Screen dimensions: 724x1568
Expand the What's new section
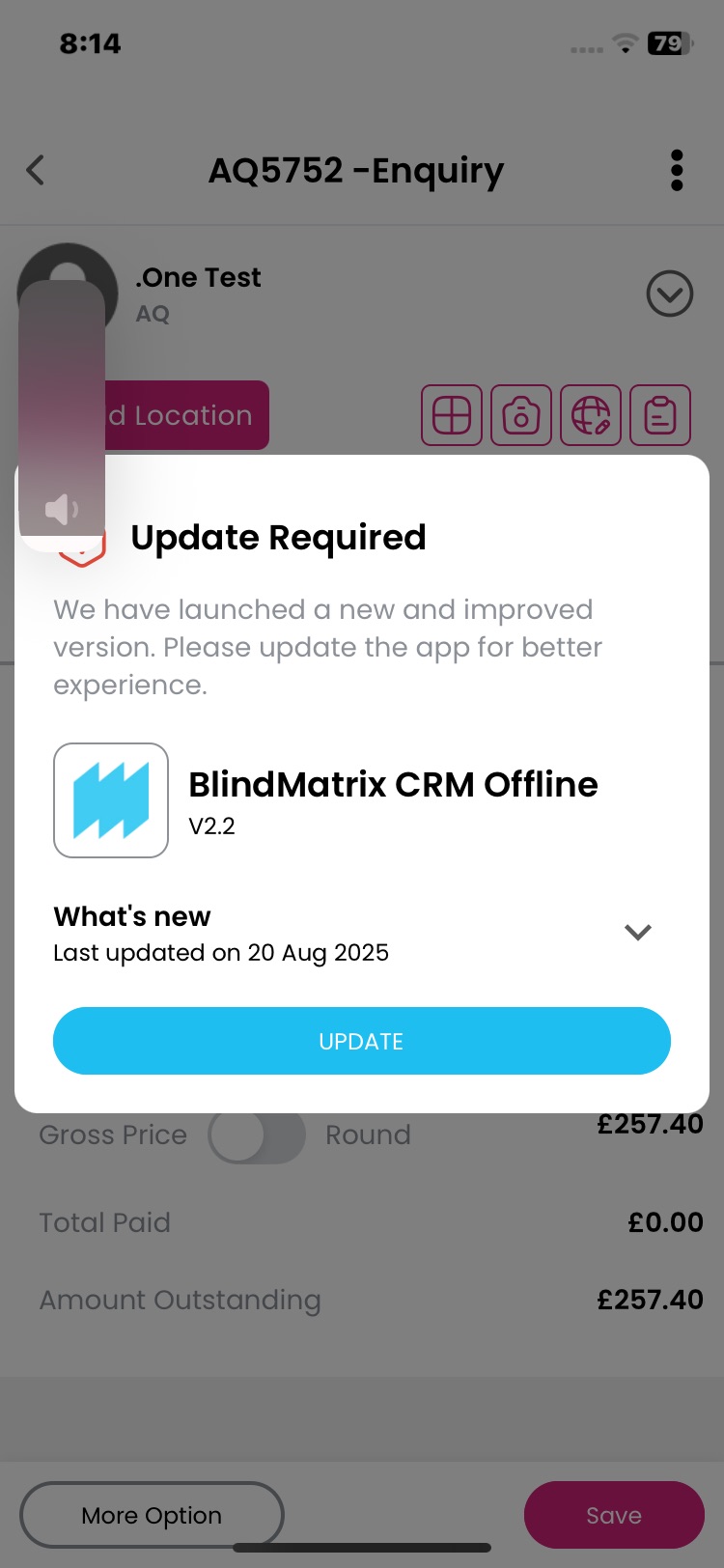637,932
